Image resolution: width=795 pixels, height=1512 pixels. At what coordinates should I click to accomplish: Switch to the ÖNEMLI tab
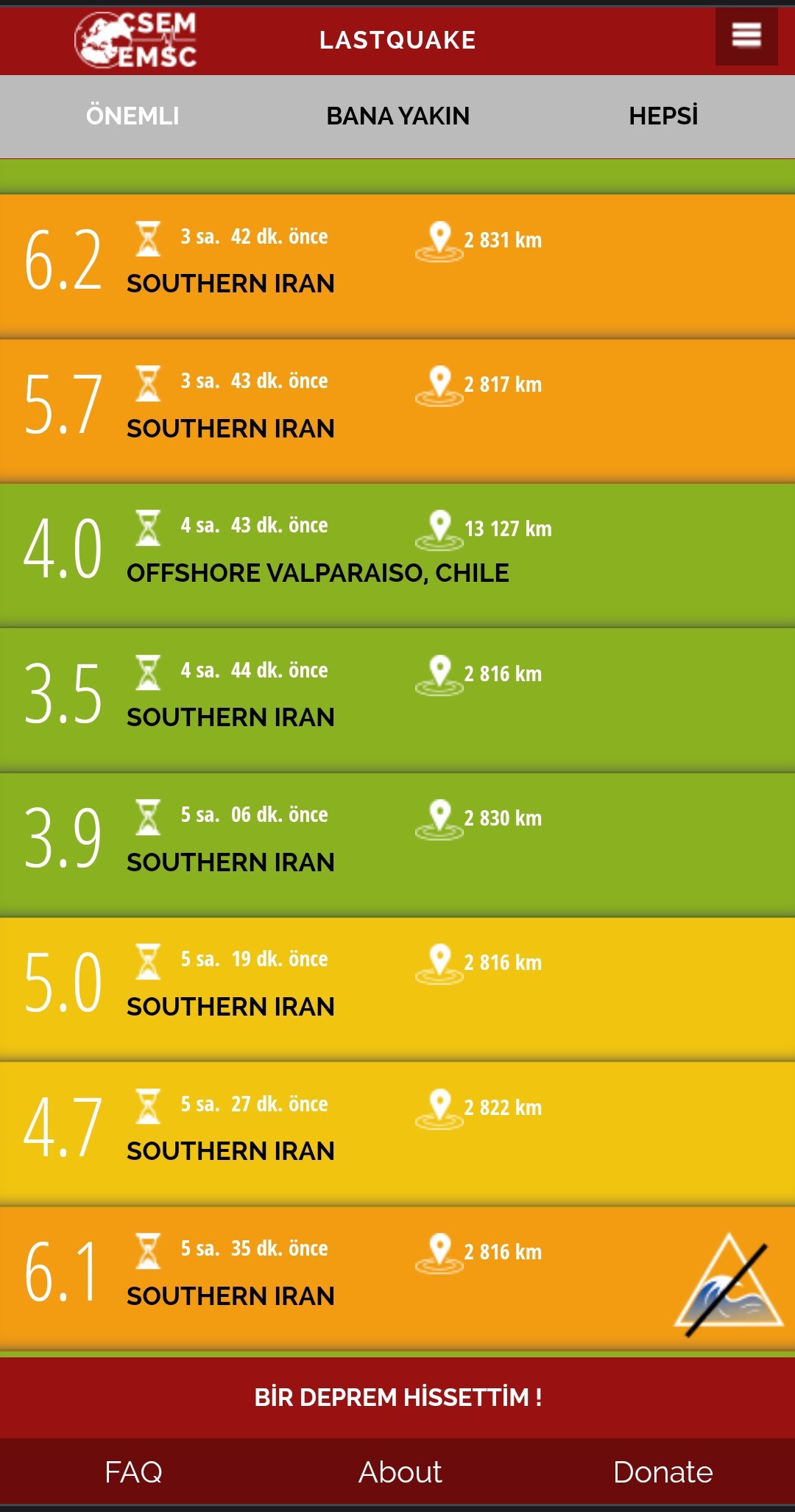click(x=132, y=116)
